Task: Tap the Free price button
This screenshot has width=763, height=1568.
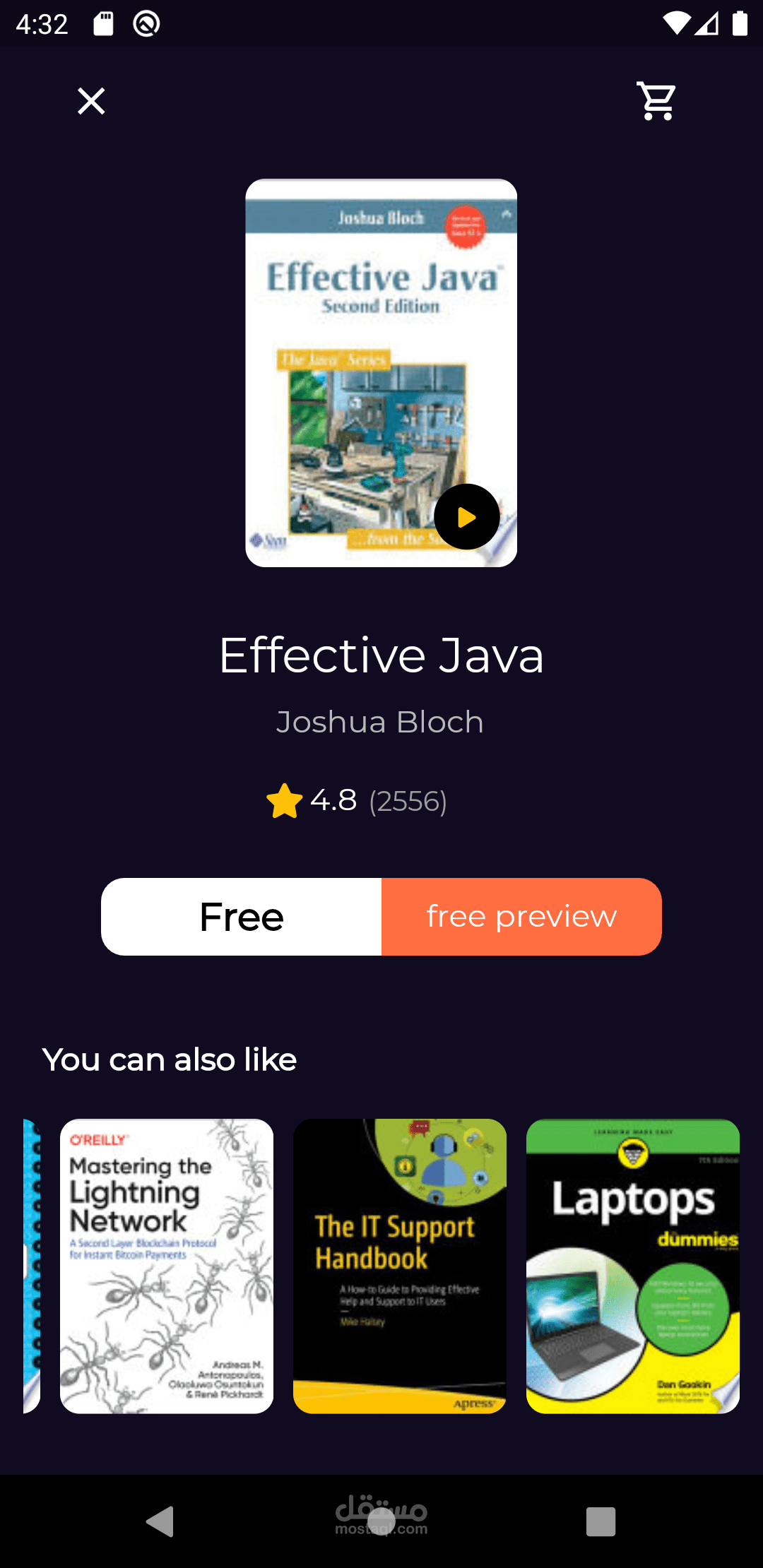Action: 242,917
